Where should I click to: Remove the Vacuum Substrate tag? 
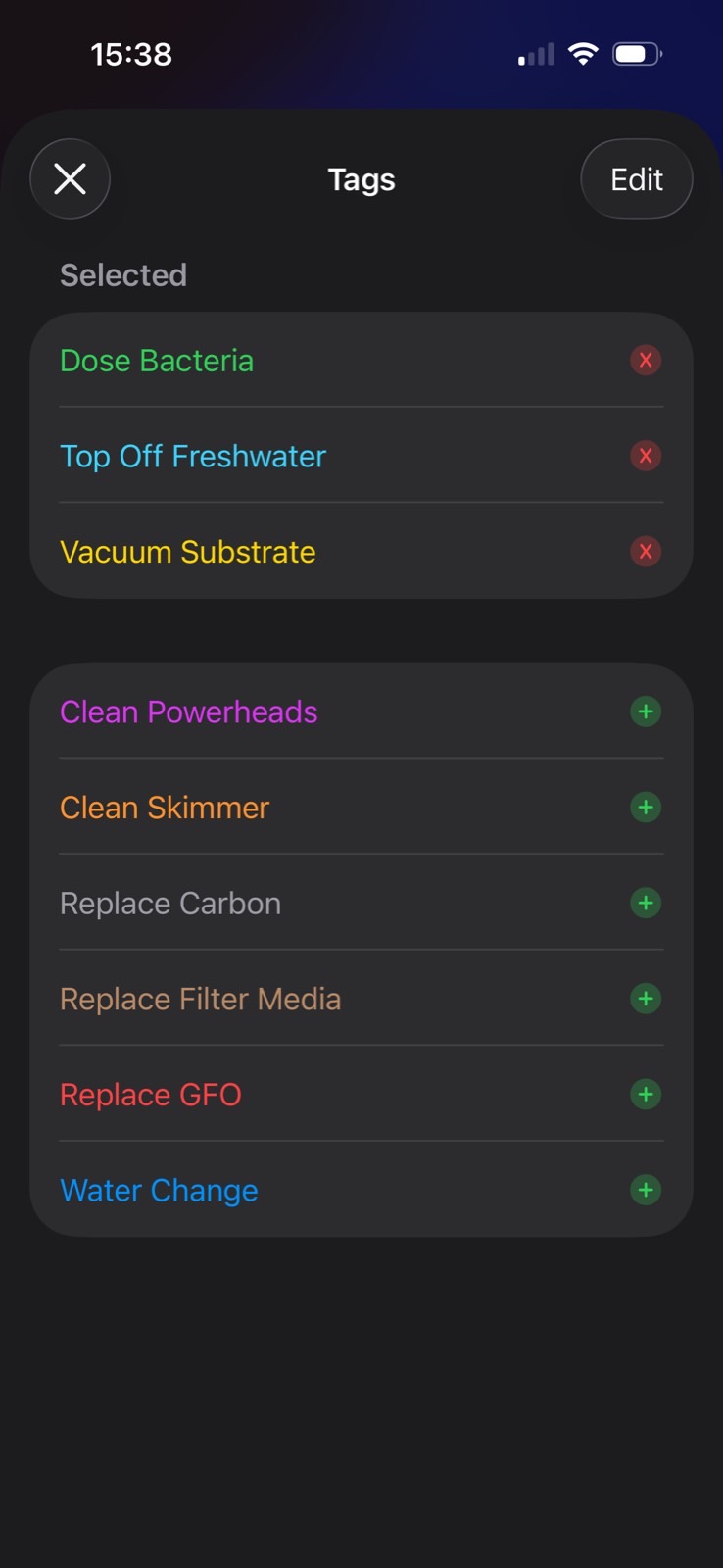[645, 551]
